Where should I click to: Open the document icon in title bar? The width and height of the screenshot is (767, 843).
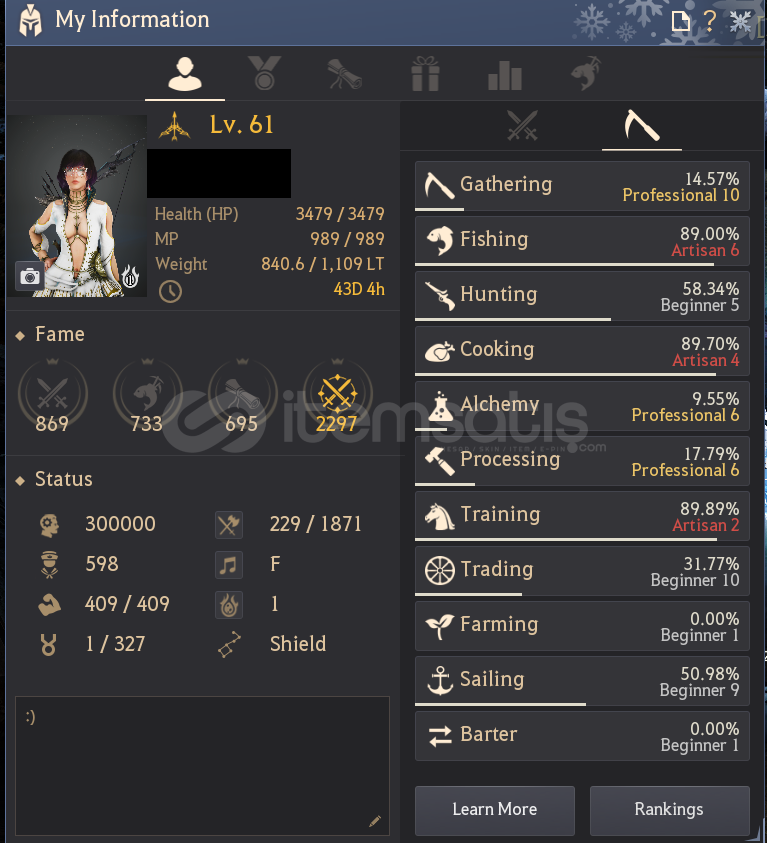coord(680,21)
